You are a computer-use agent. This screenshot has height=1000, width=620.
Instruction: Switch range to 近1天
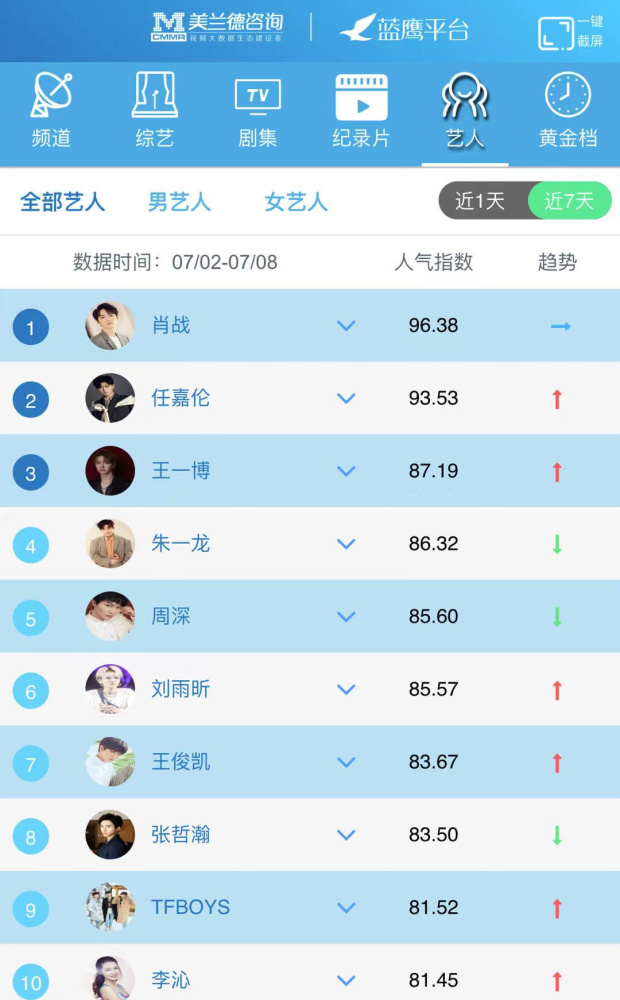[482, 201]
